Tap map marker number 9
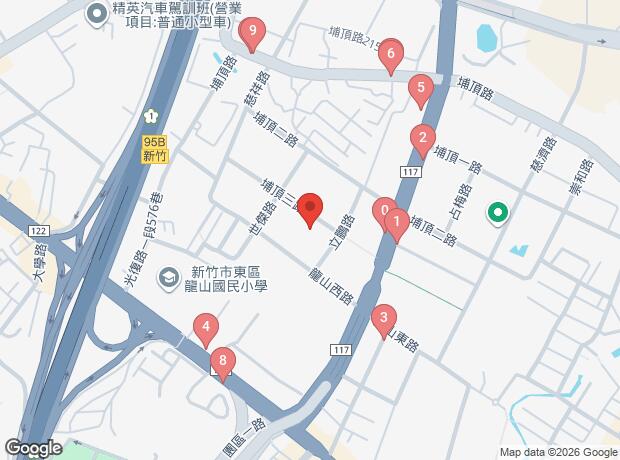 coord(253,34)
